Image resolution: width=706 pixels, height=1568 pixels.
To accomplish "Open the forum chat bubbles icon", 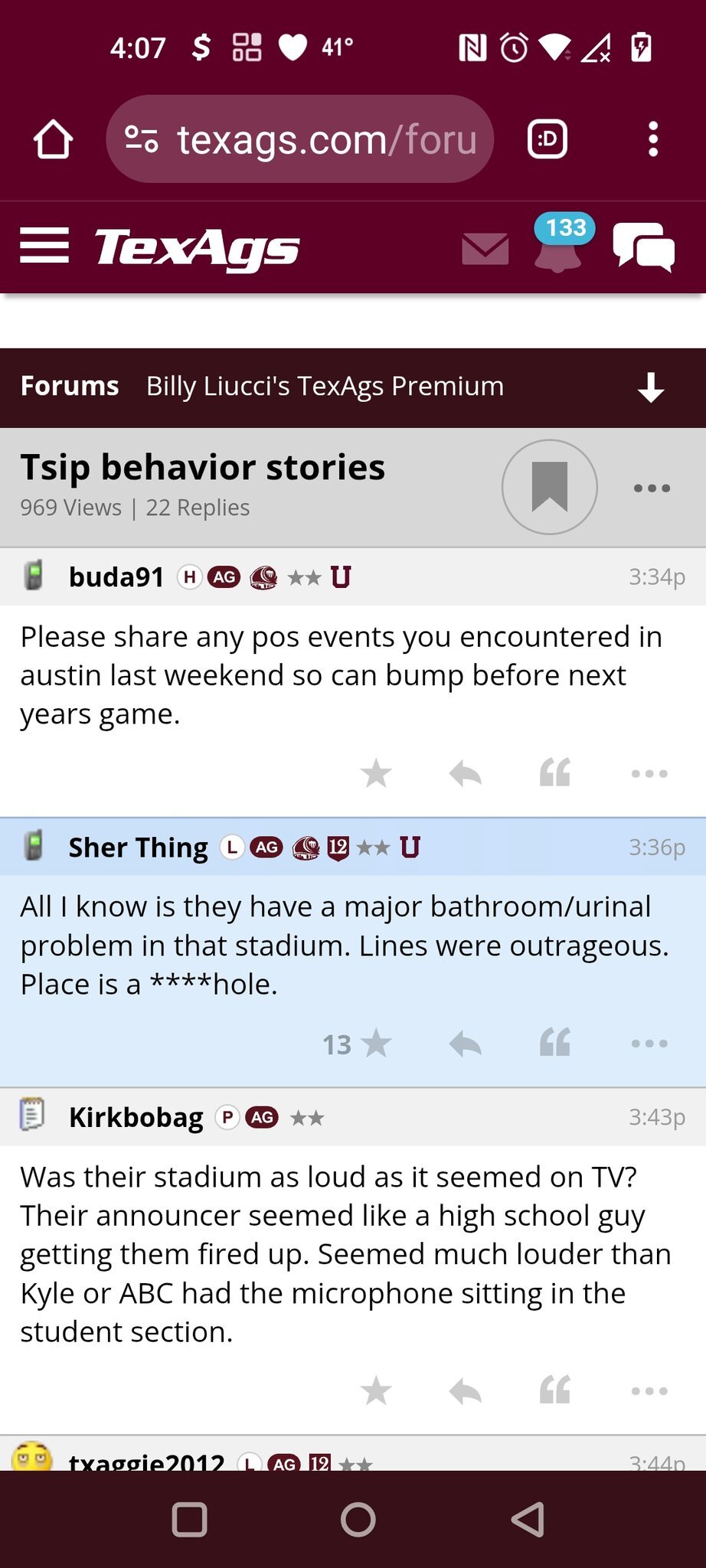I will click(x=644, y=247).
